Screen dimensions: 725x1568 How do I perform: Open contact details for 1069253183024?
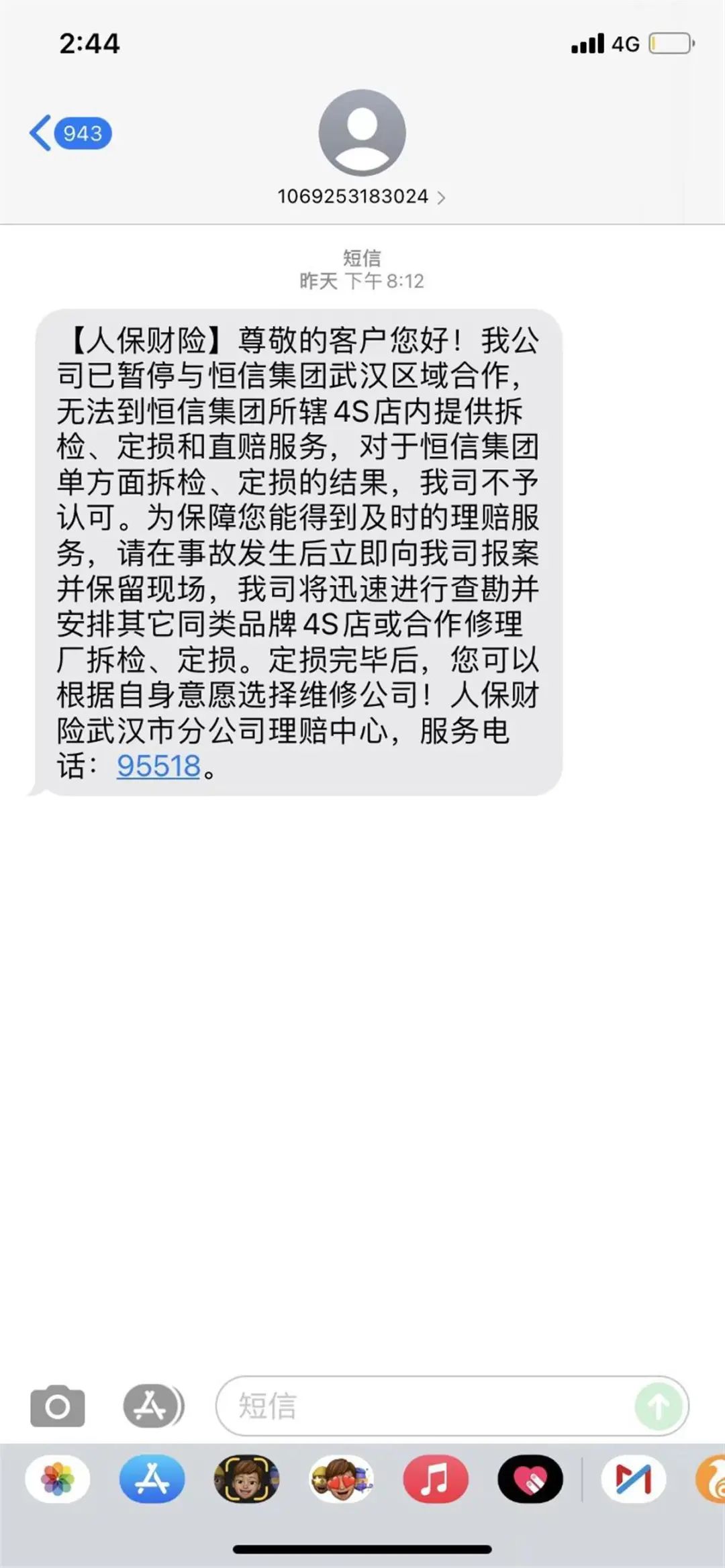pos(361,197)
